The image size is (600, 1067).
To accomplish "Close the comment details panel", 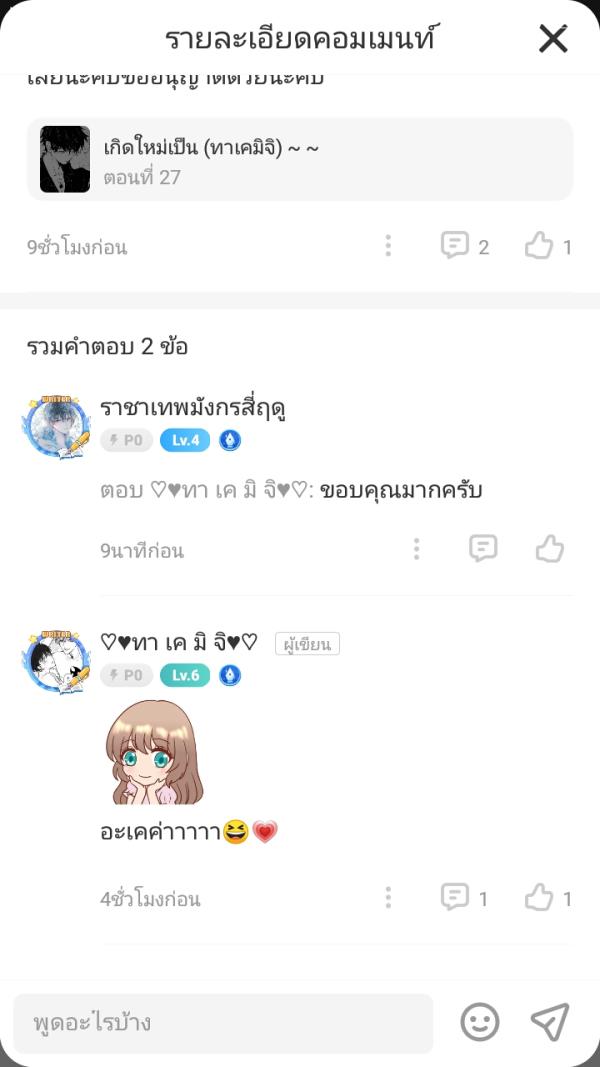I will pyautogui.click(x=553, y=39).
